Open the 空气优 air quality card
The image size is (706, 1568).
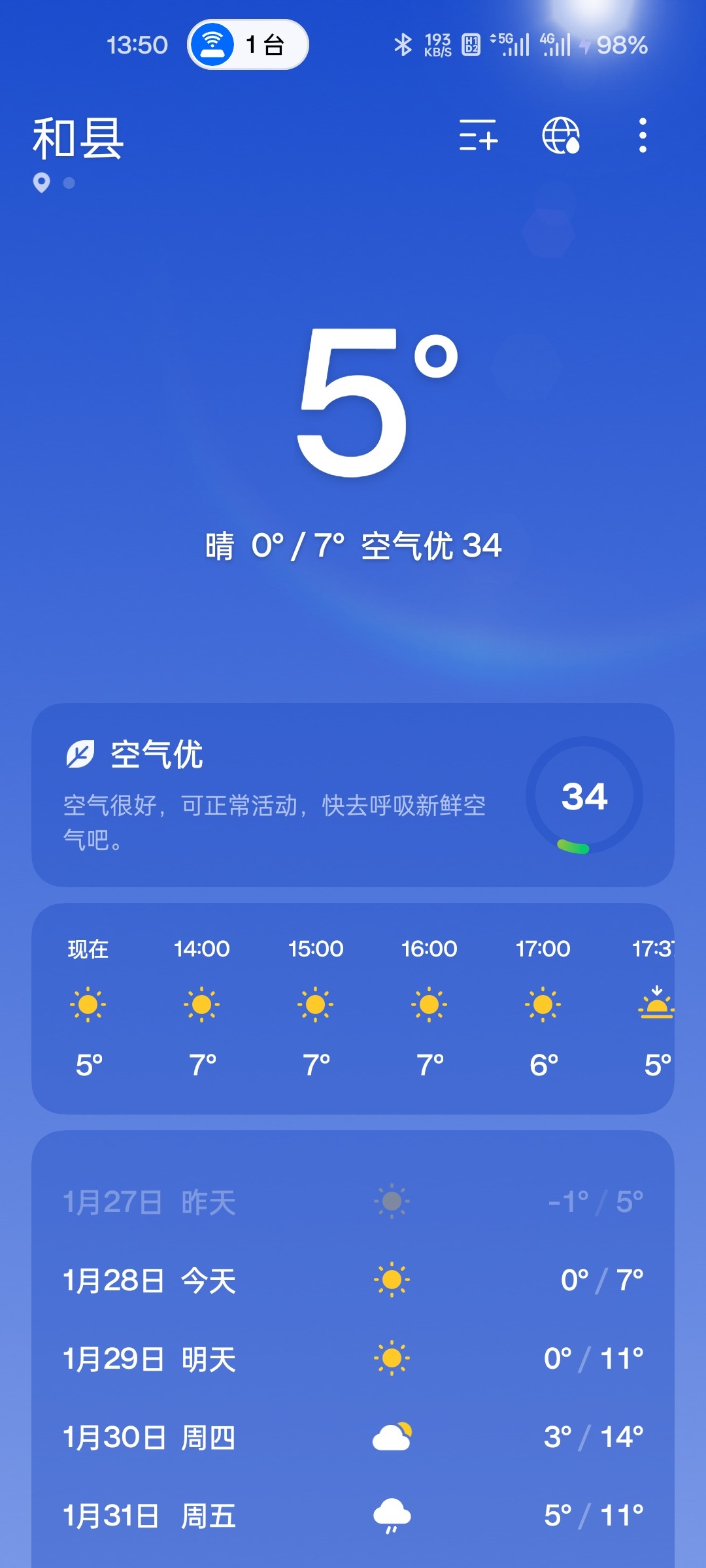tap(353, 794)
